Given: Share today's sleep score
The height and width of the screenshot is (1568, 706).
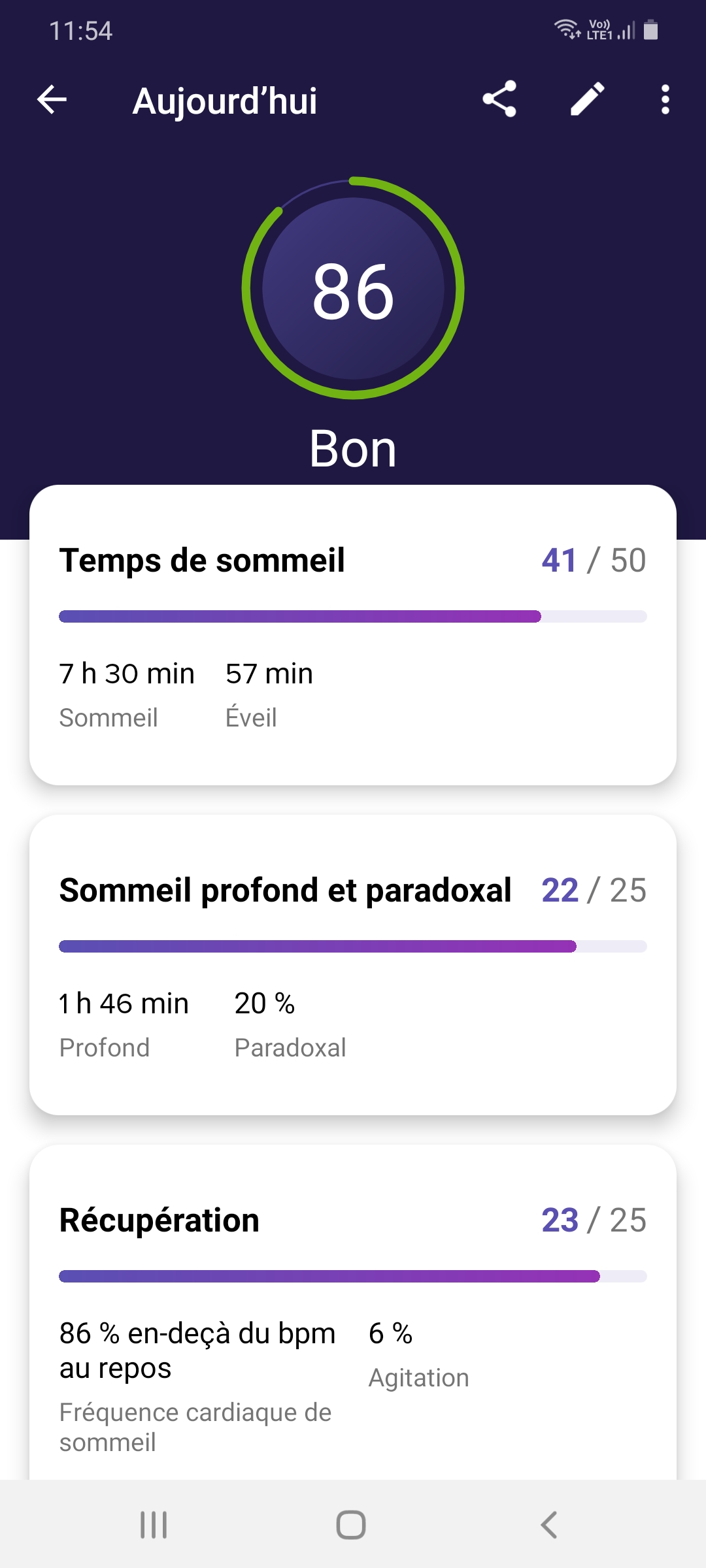Looking at the screenshot, I should tap(499, 99).
